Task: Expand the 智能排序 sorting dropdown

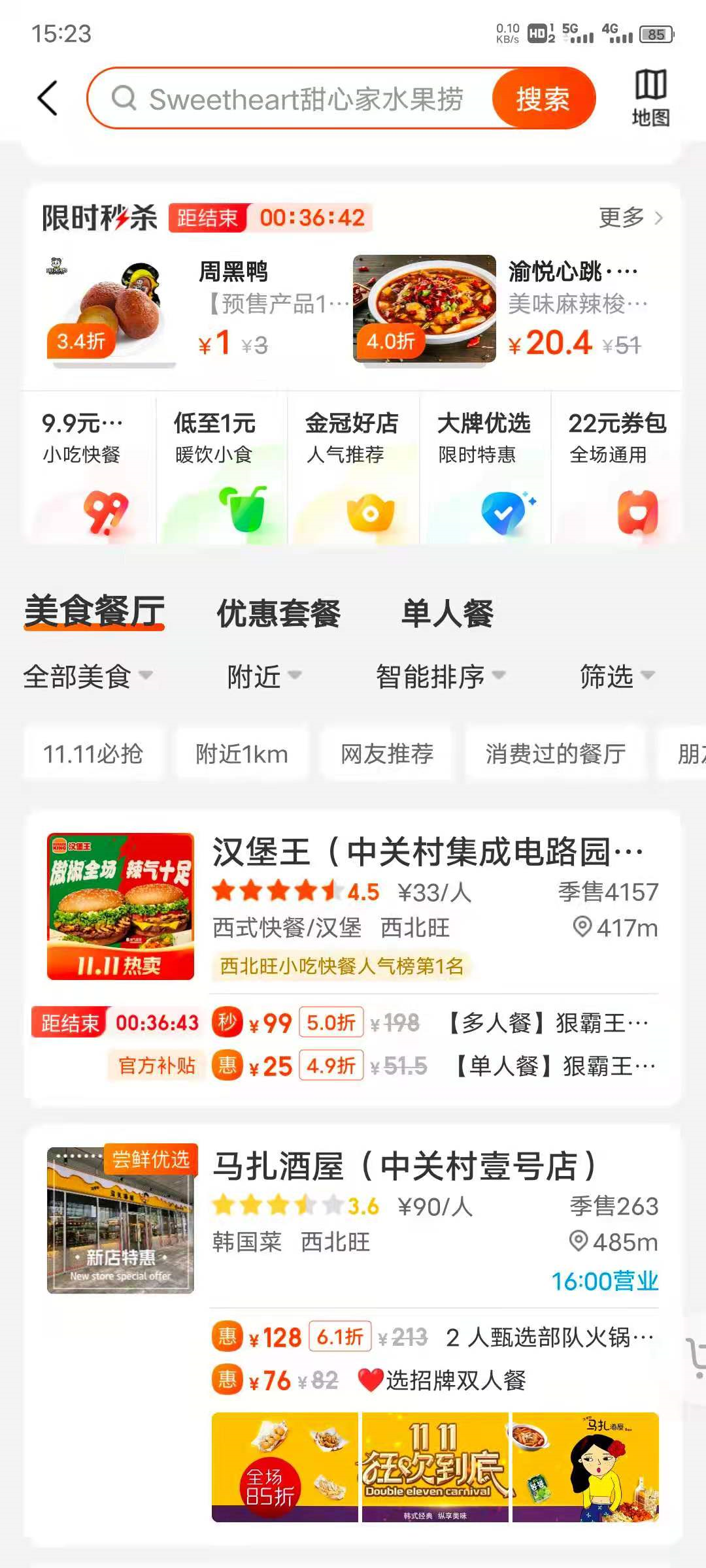Action: click(440, 676)
